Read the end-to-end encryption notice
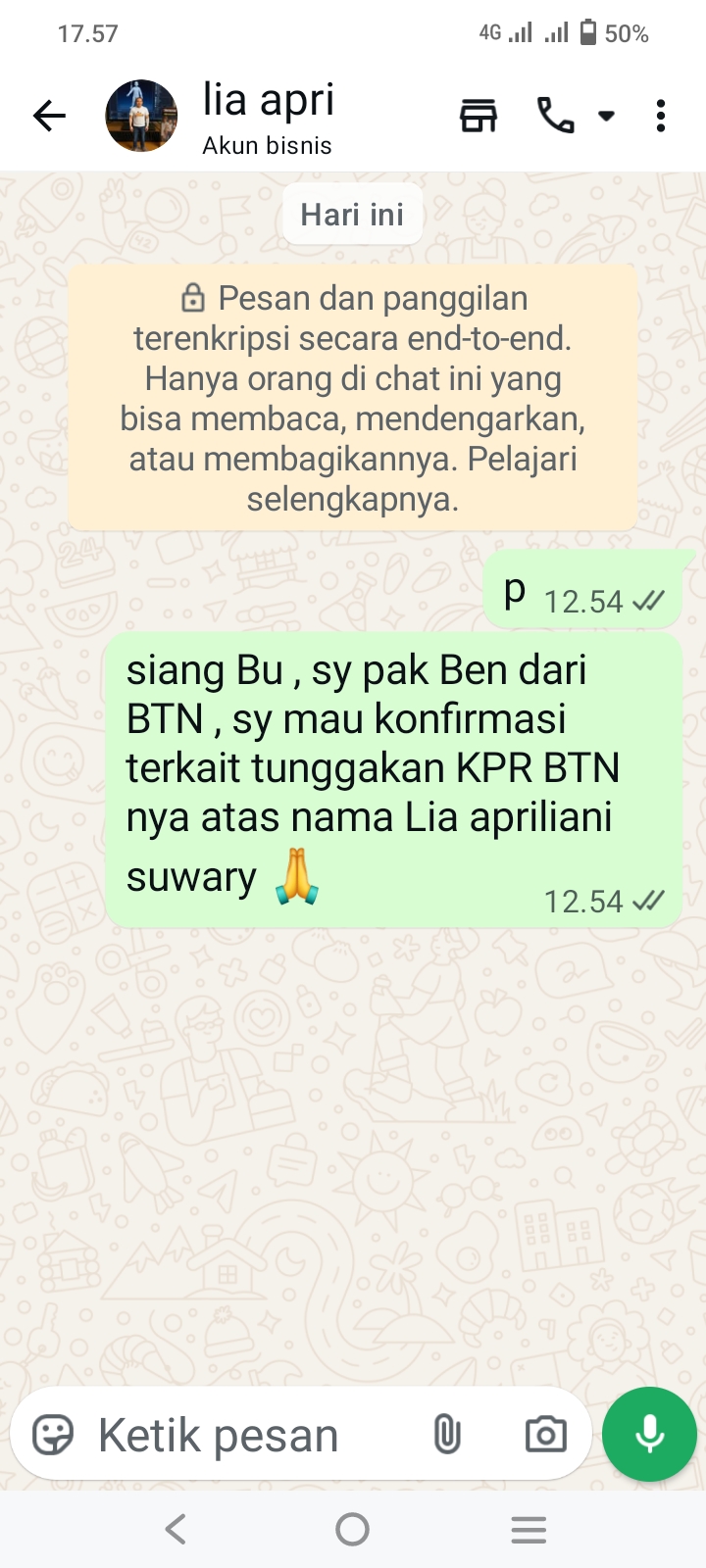Screen dimensions: 706x1568 353,398
